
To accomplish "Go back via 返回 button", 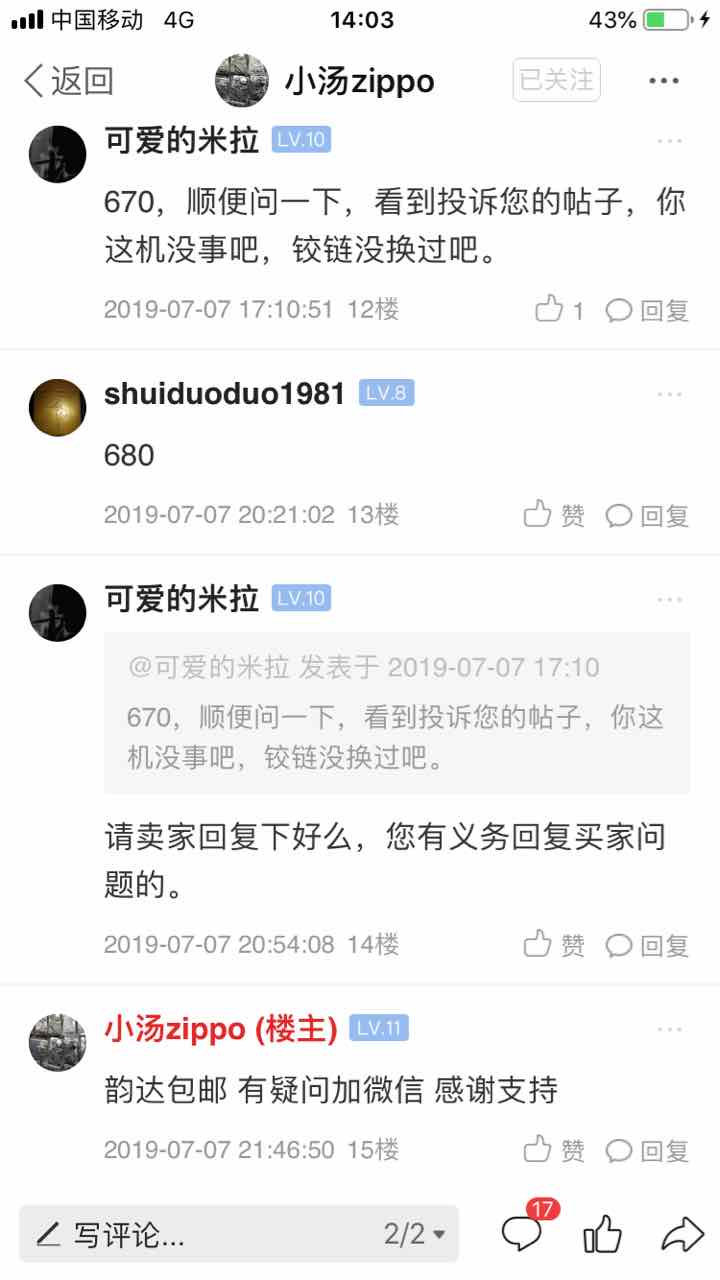I will pos(68,81).
